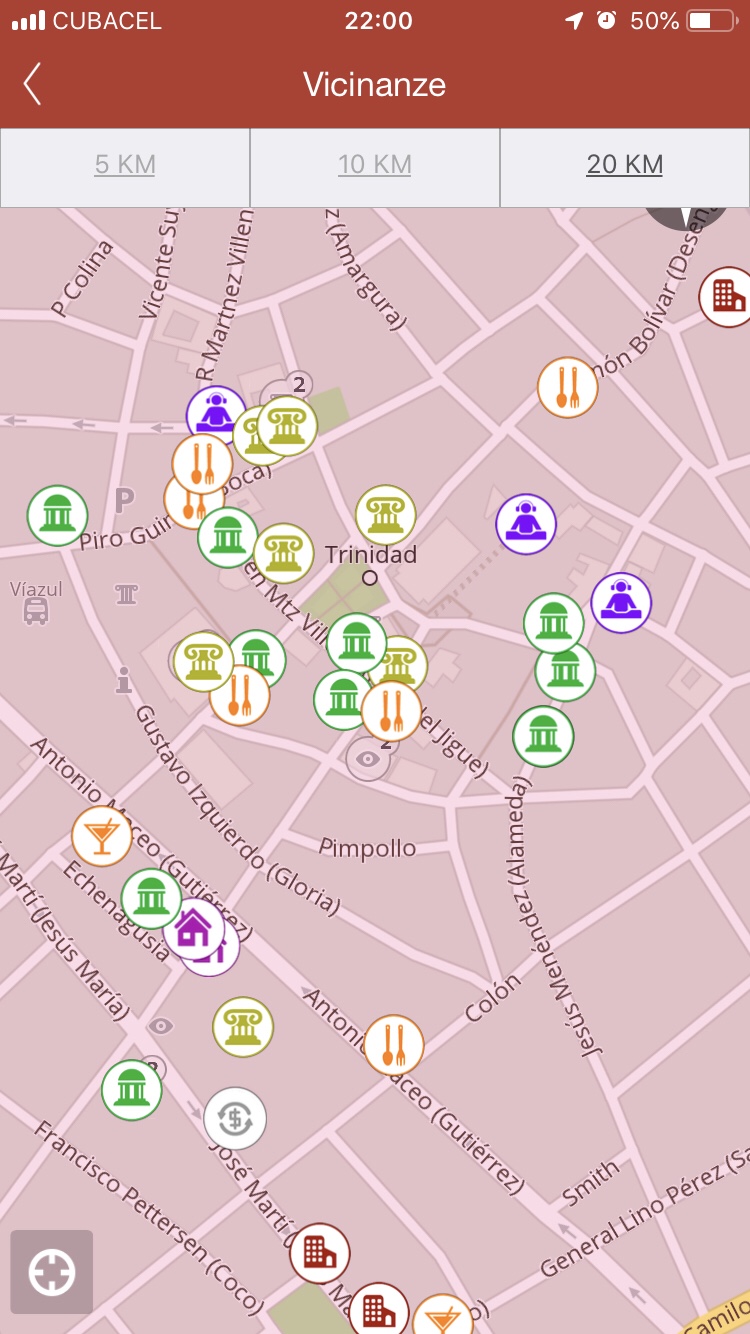Image resolution: width=750 pixels, height=1334 pixels.
Task: Center the map on my location
Action: [x=52, y=1273]
